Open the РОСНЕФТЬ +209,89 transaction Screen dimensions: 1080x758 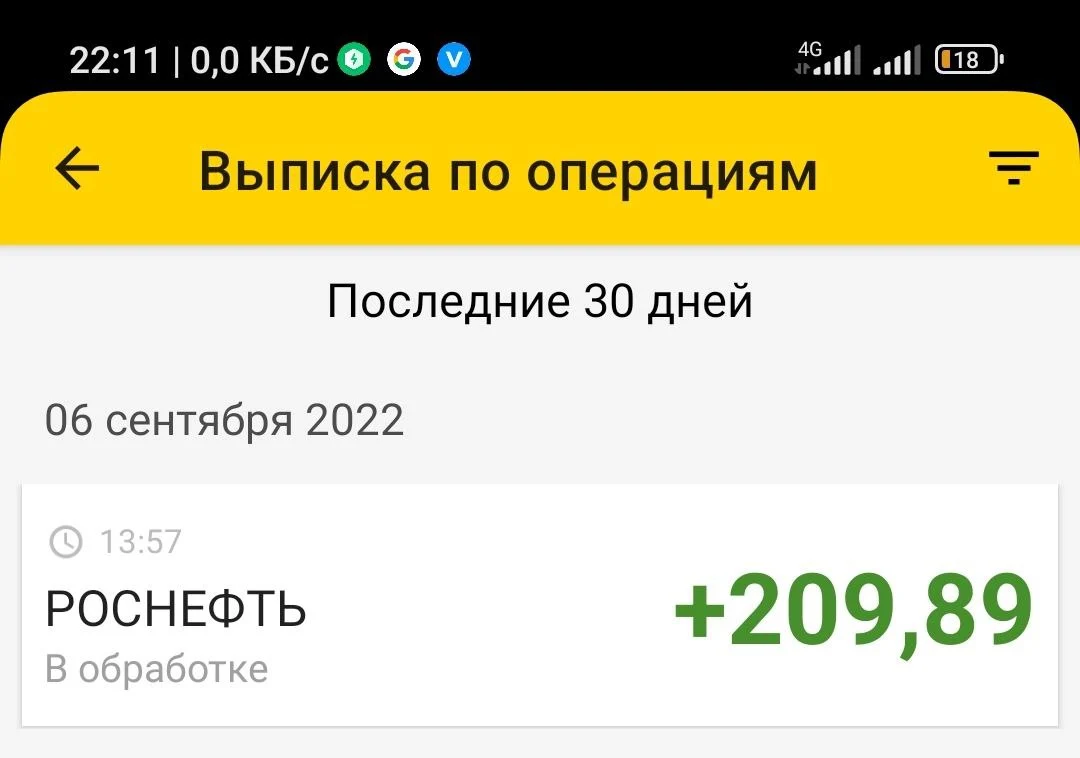point(540,605)
